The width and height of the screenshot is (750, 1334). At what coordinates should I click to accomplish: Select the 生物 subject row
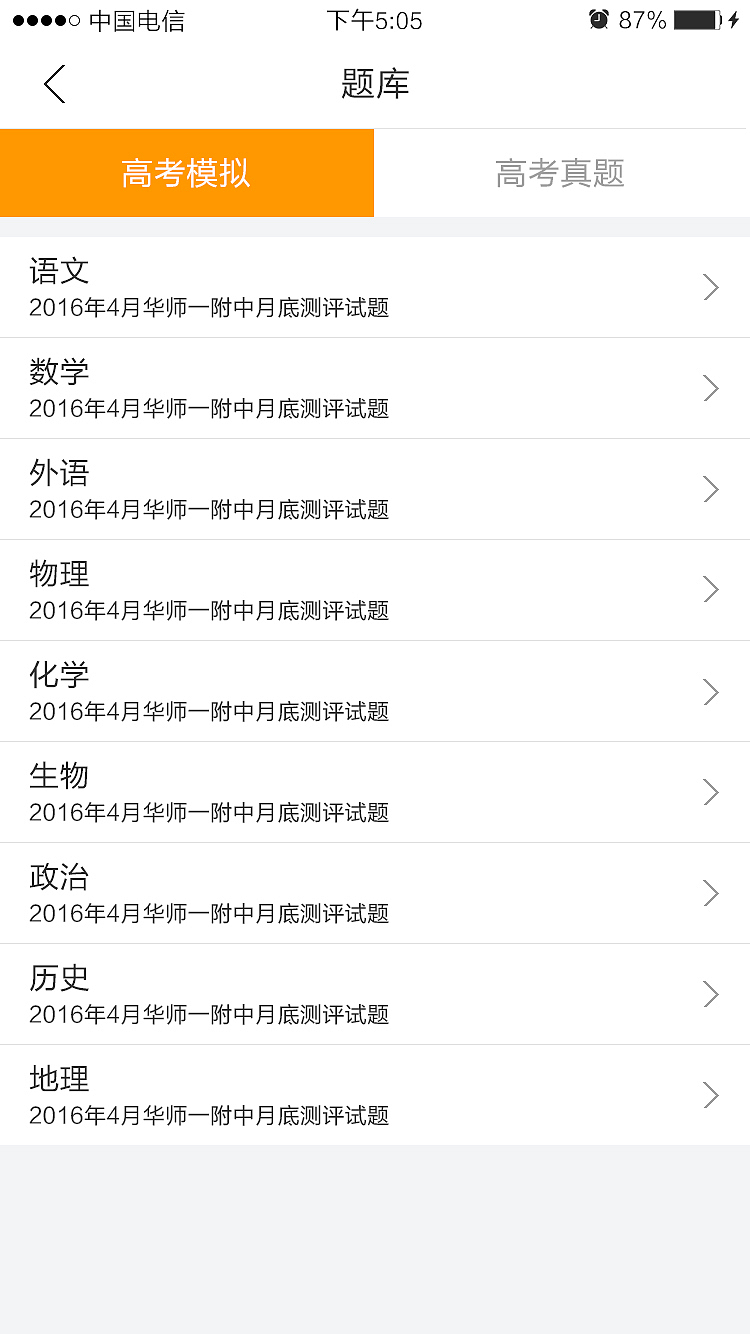[x=375, y=792]
